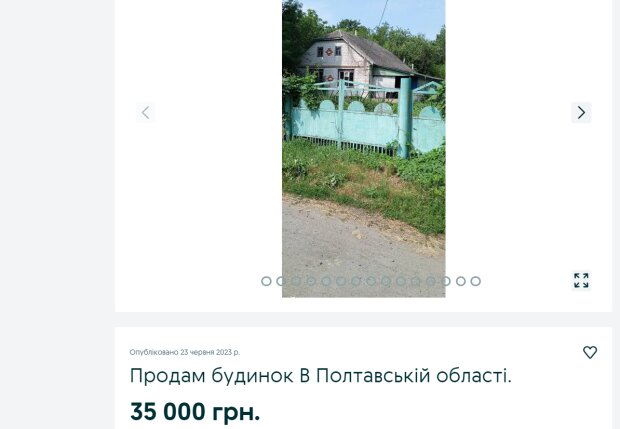Jump to the last gallery dot
The height and width of the screenshot is (429, 620).
tap(476, 281)
